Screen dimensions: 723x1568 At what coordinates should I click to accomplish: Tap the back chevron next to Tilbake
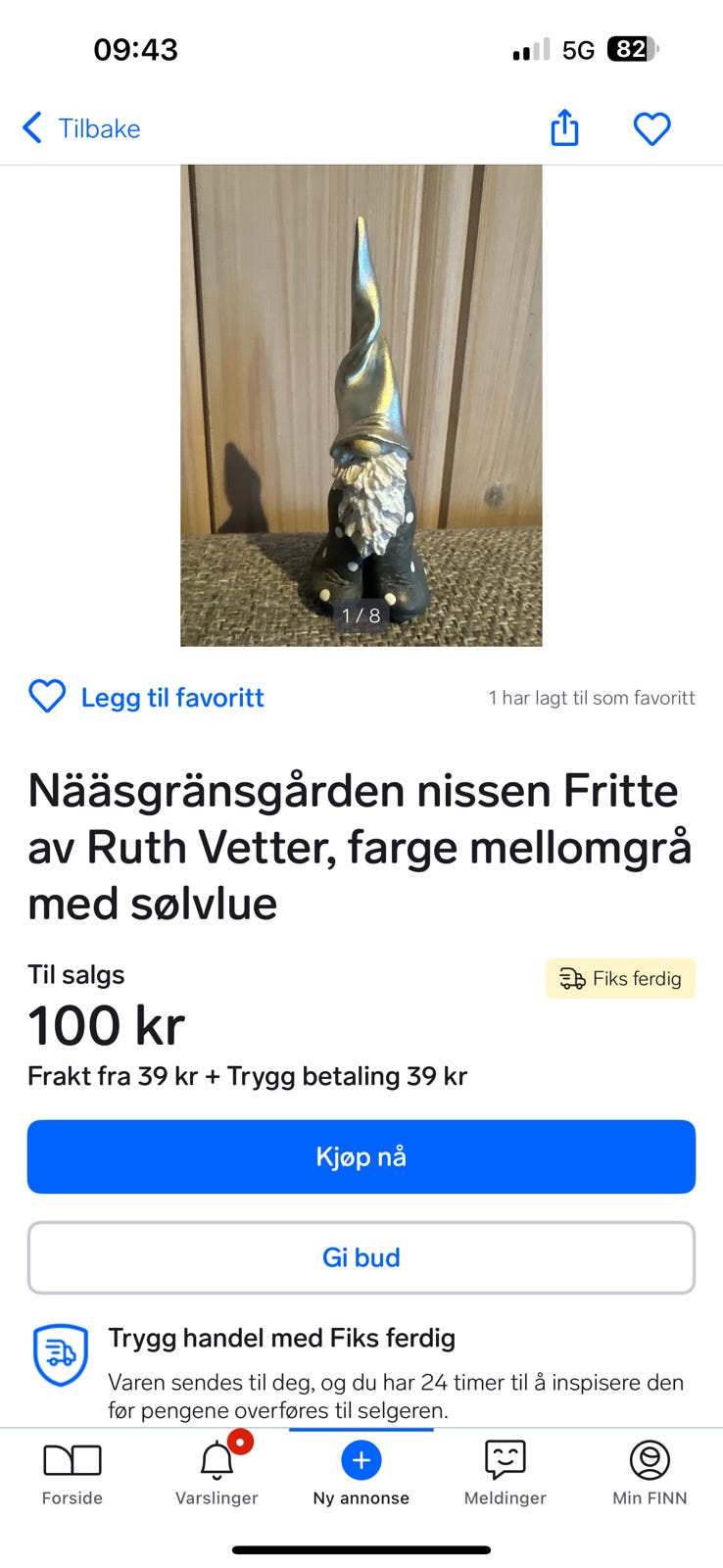[x=30, y=127]
